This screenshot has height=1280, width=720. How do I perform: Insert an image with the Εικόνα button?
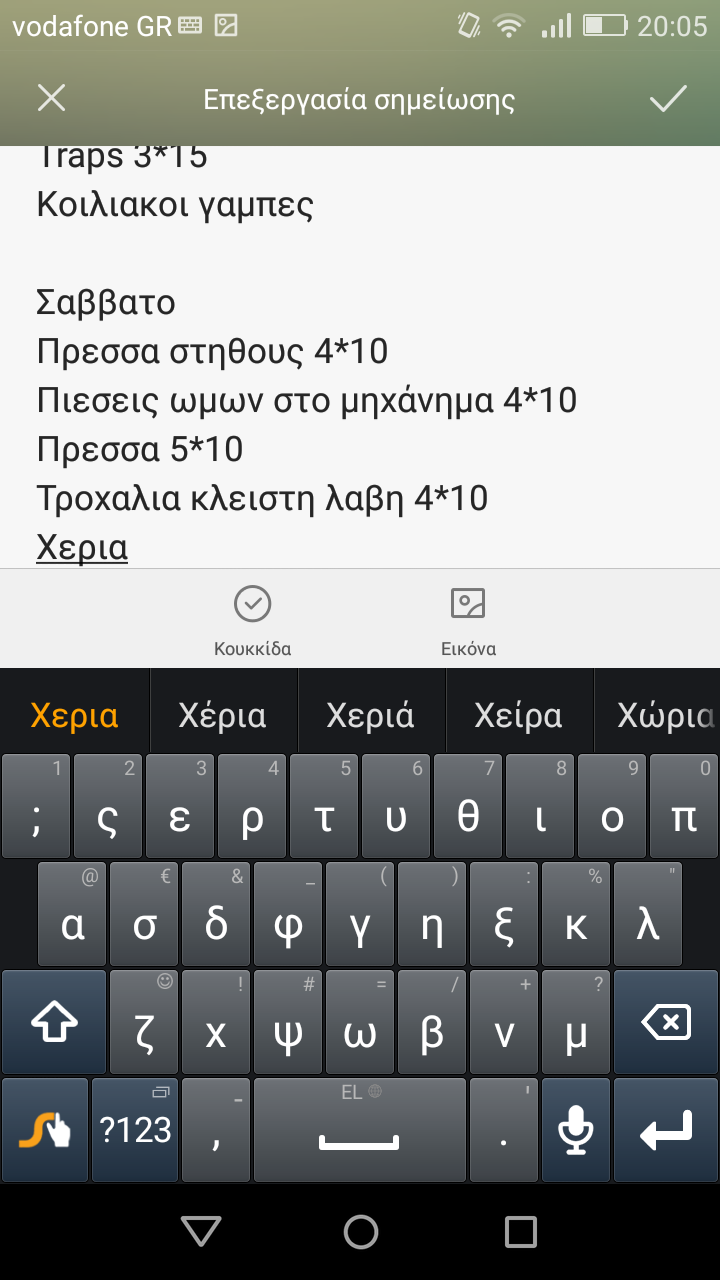tap(468, 619)
